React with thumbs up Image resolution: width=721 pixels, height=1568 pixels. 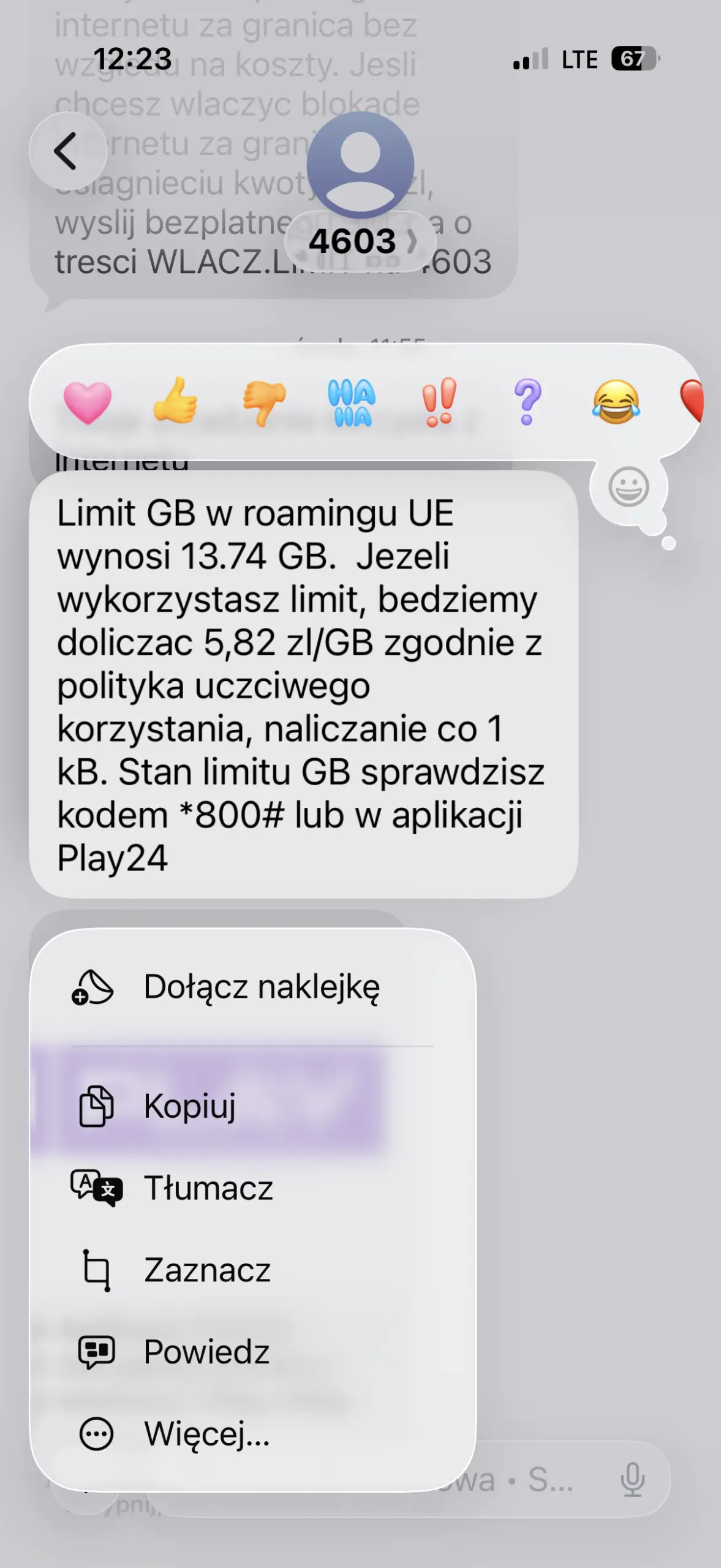point(176,401)
